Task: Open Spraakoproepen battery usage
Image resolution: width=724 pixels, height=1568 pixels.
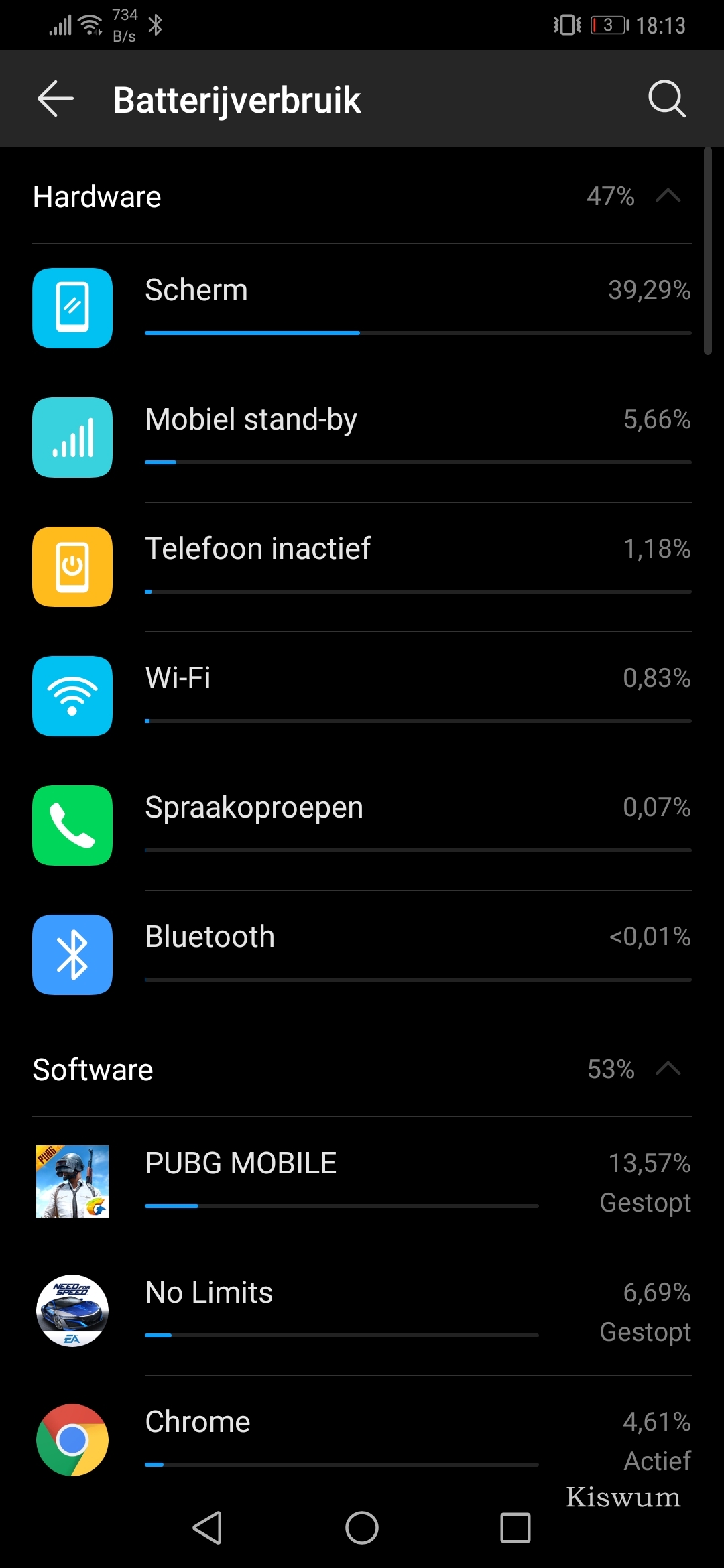Action: (x=362, y=826)
